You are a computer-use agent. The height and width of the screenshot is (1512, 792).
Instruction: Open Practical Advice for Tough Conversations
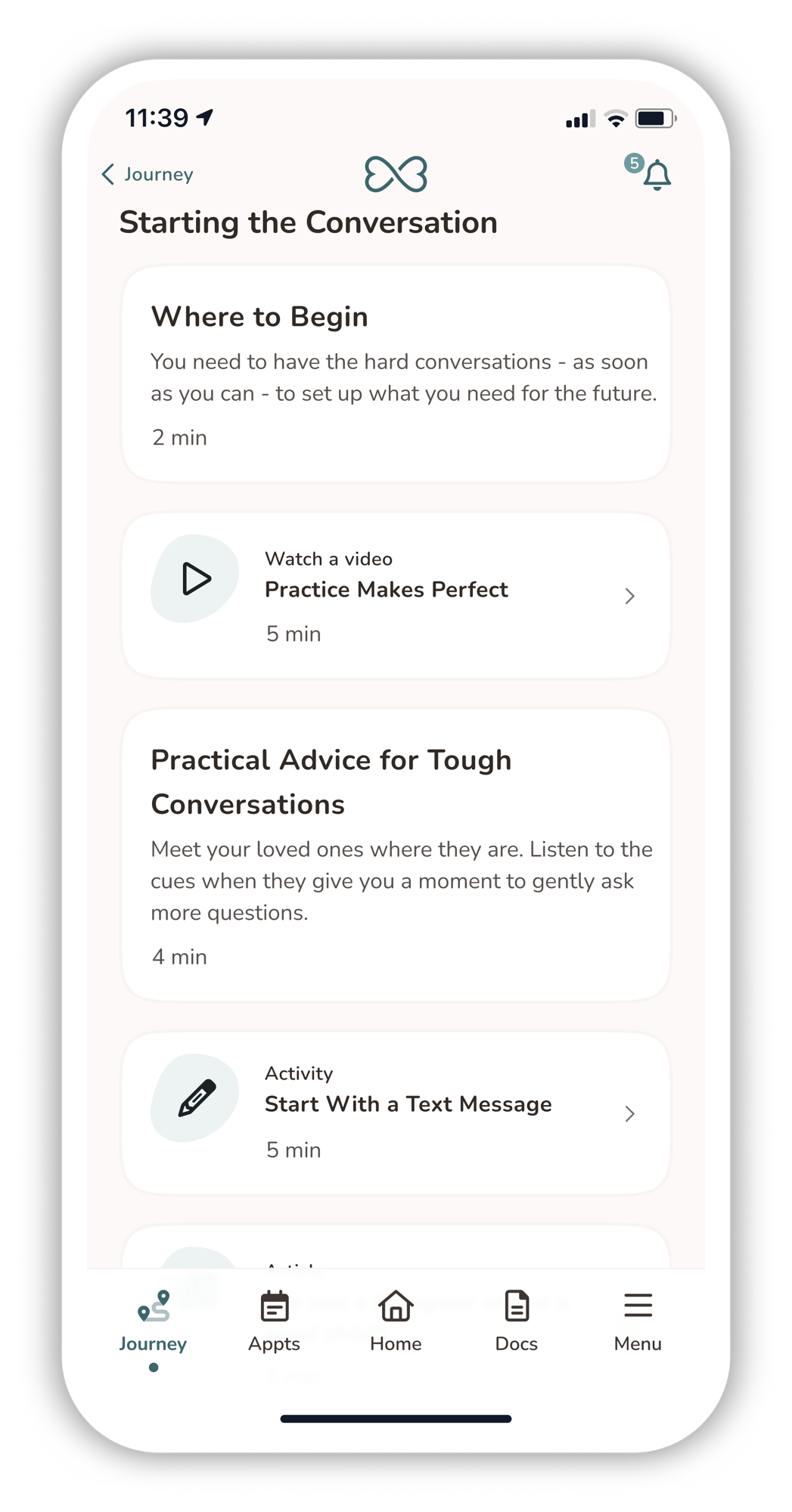[396, 855]
